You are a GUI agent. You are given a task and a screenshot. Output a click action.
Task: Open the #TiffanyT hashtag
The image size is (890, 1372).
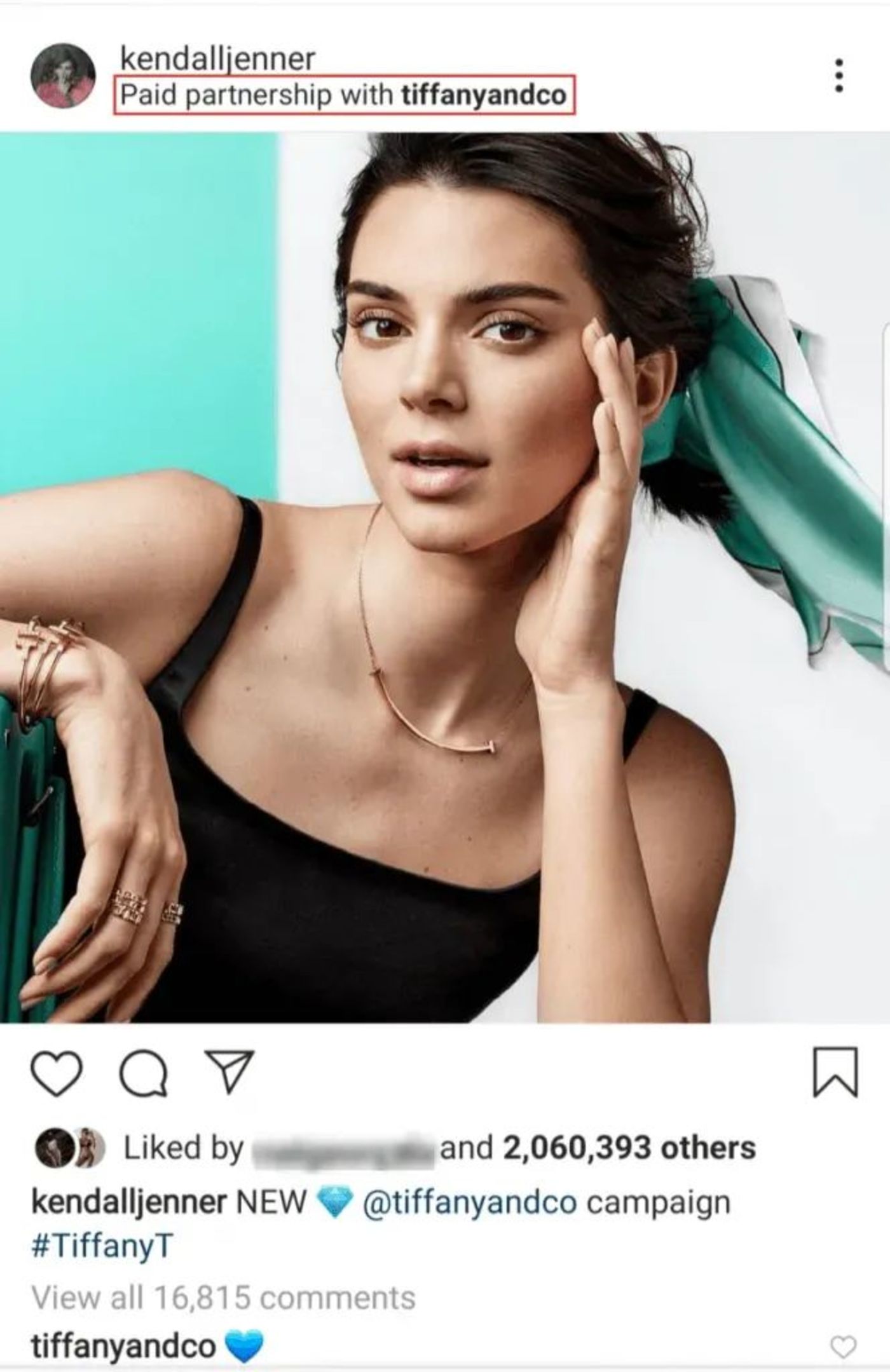click(102, 1246)
